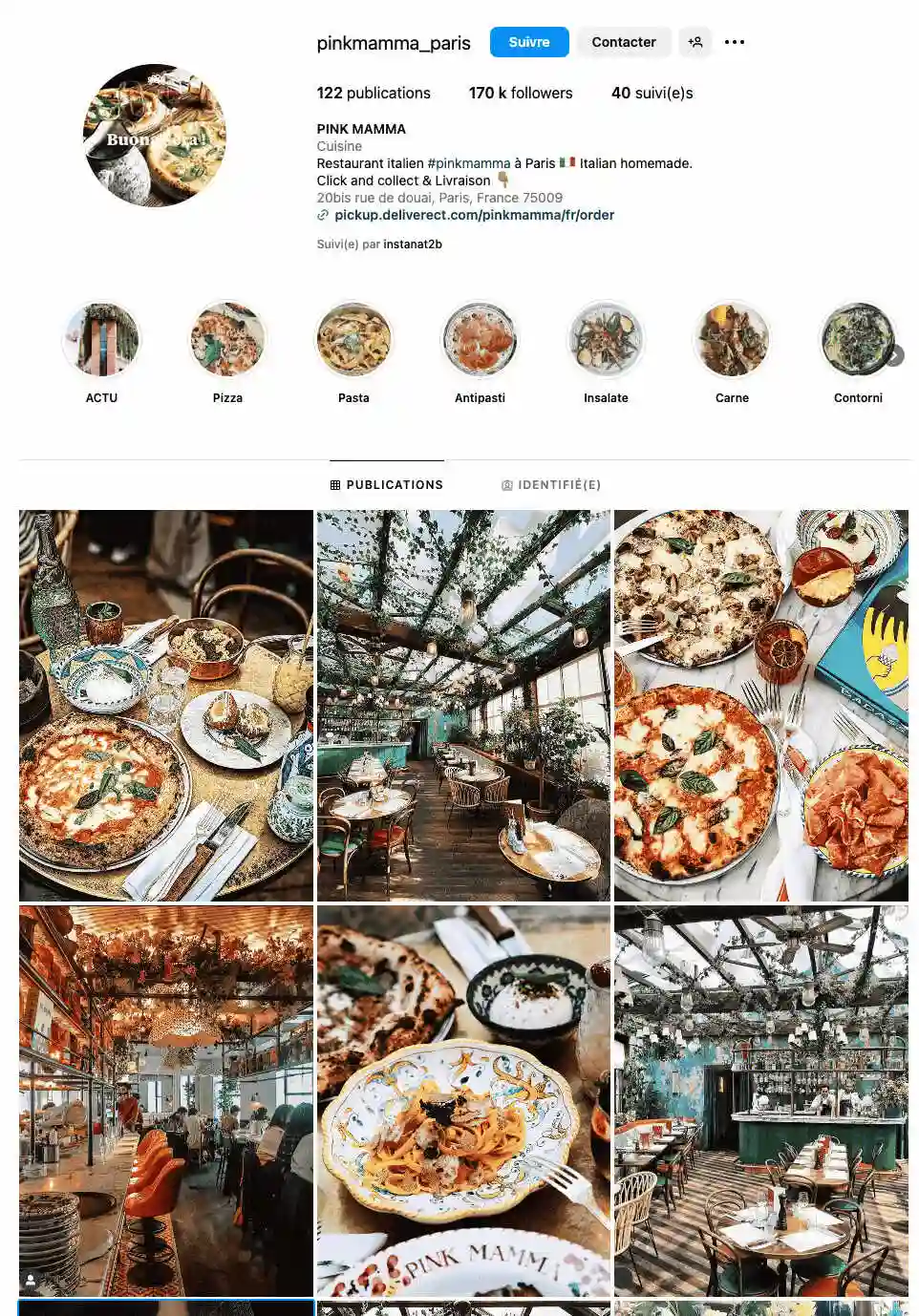Open the Carne story highlight
Image resolution: width=919 pixels, height=1316 pixels.
pos(732,340)
